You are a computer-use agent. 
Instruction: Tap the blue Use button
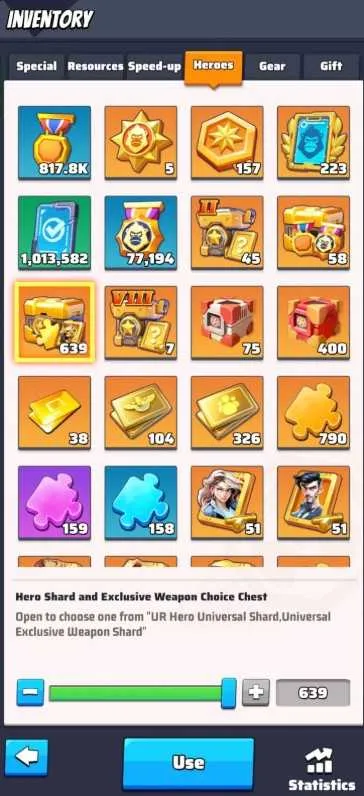(188, 762)
